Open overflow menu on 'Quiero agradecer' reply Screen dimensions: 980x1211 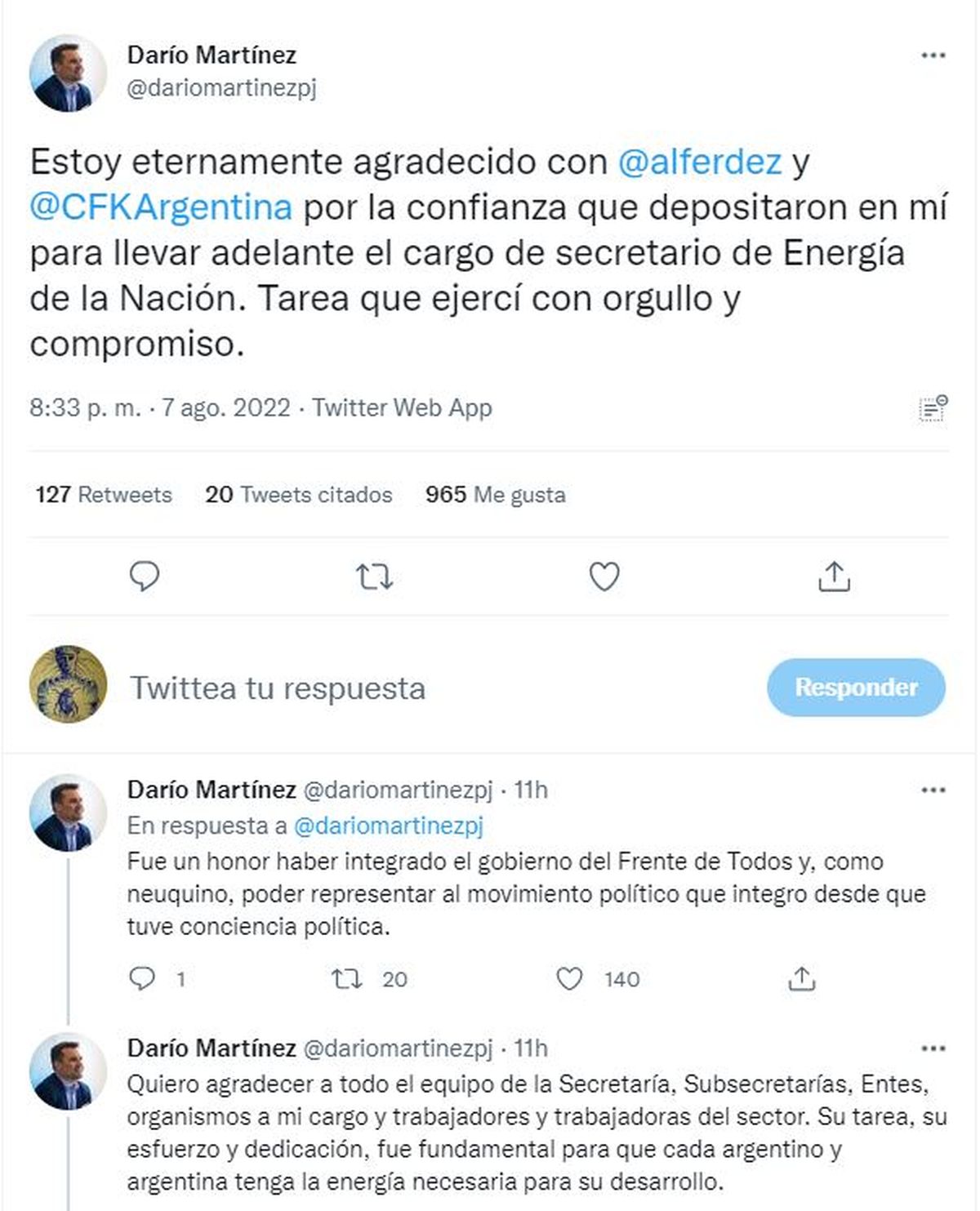point(933,1048)
